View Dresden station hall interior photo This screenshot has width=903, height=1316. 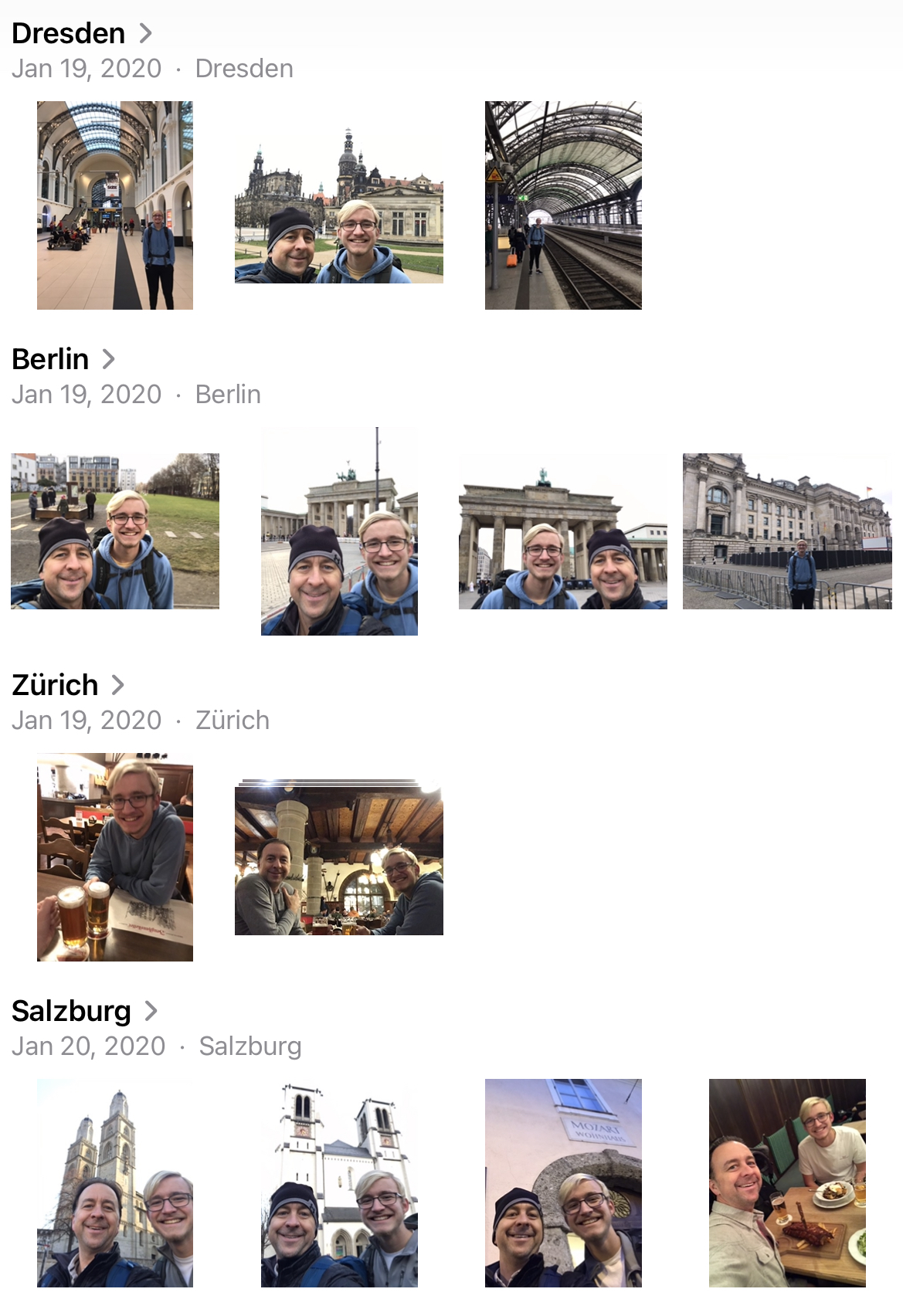(115, 205)
